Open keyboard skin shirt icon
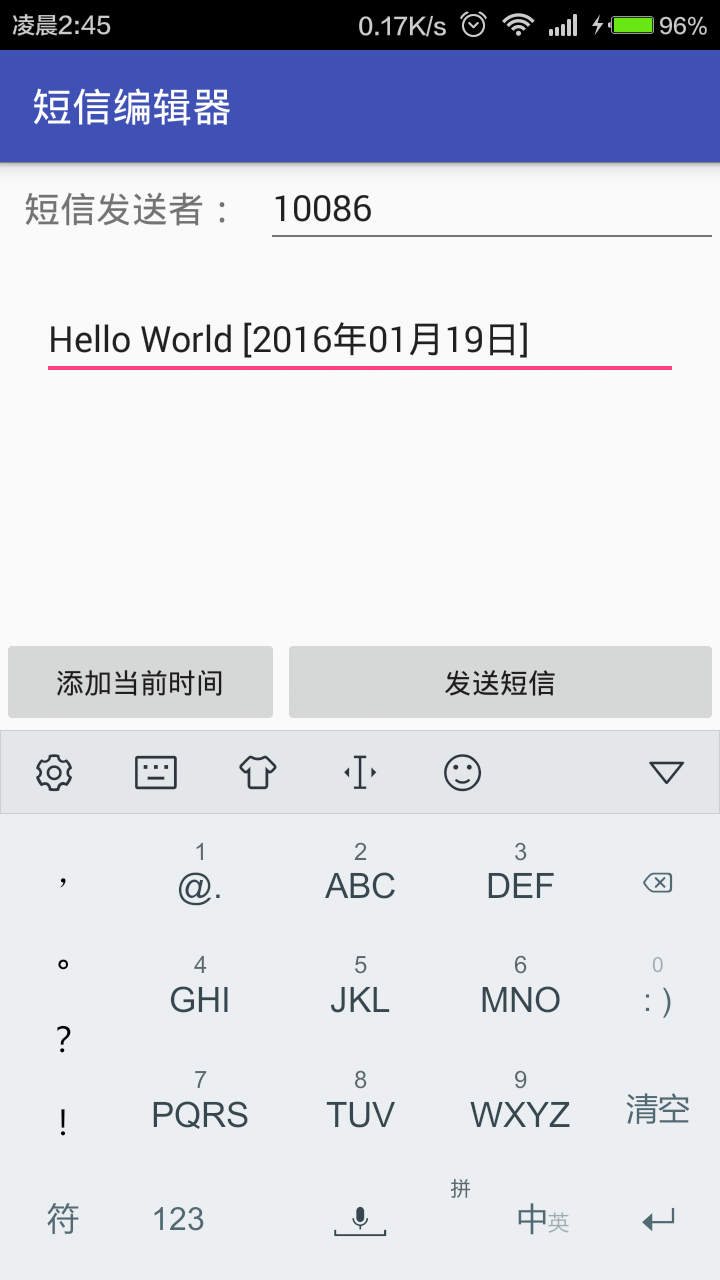 click(258, 772)
